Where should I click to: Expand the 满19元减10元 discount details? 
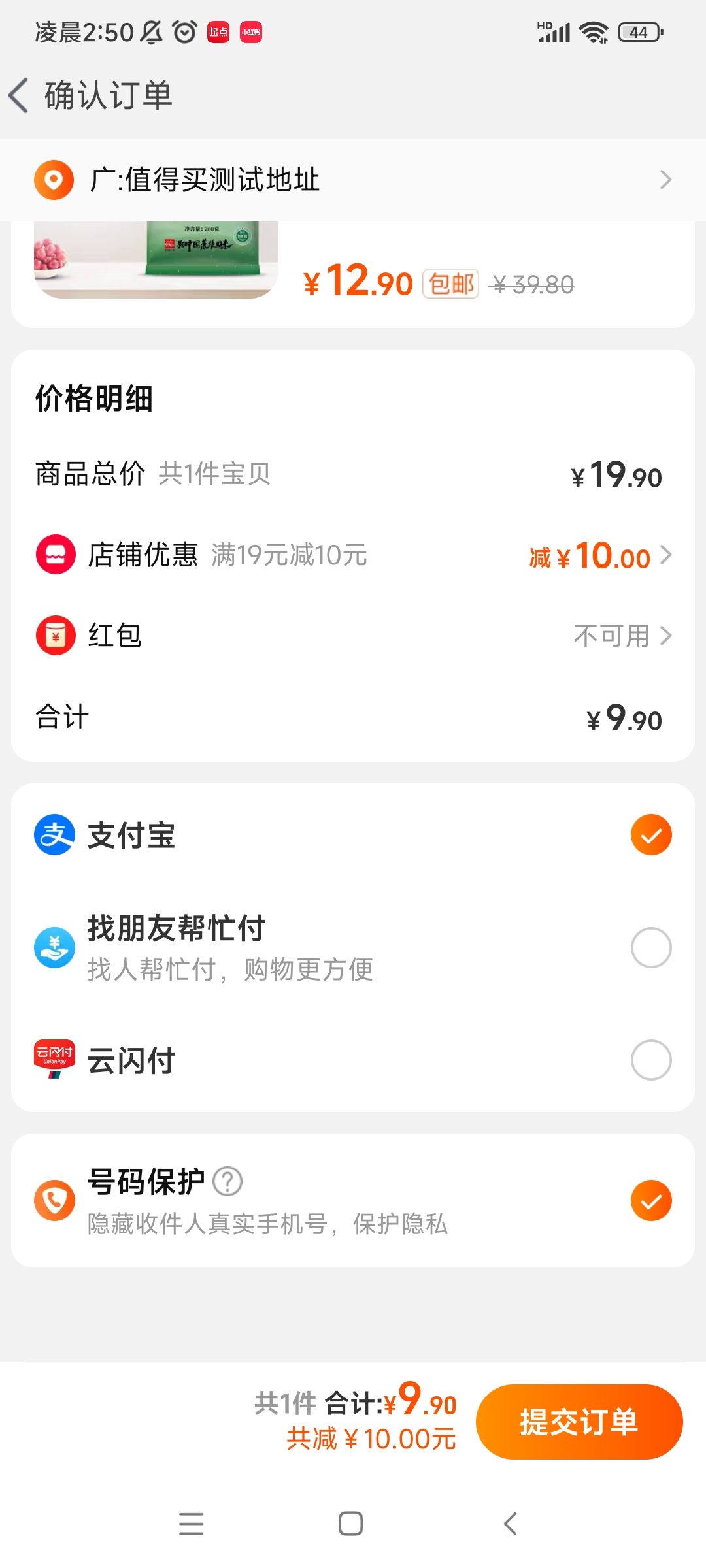click(x=667, y=556)
